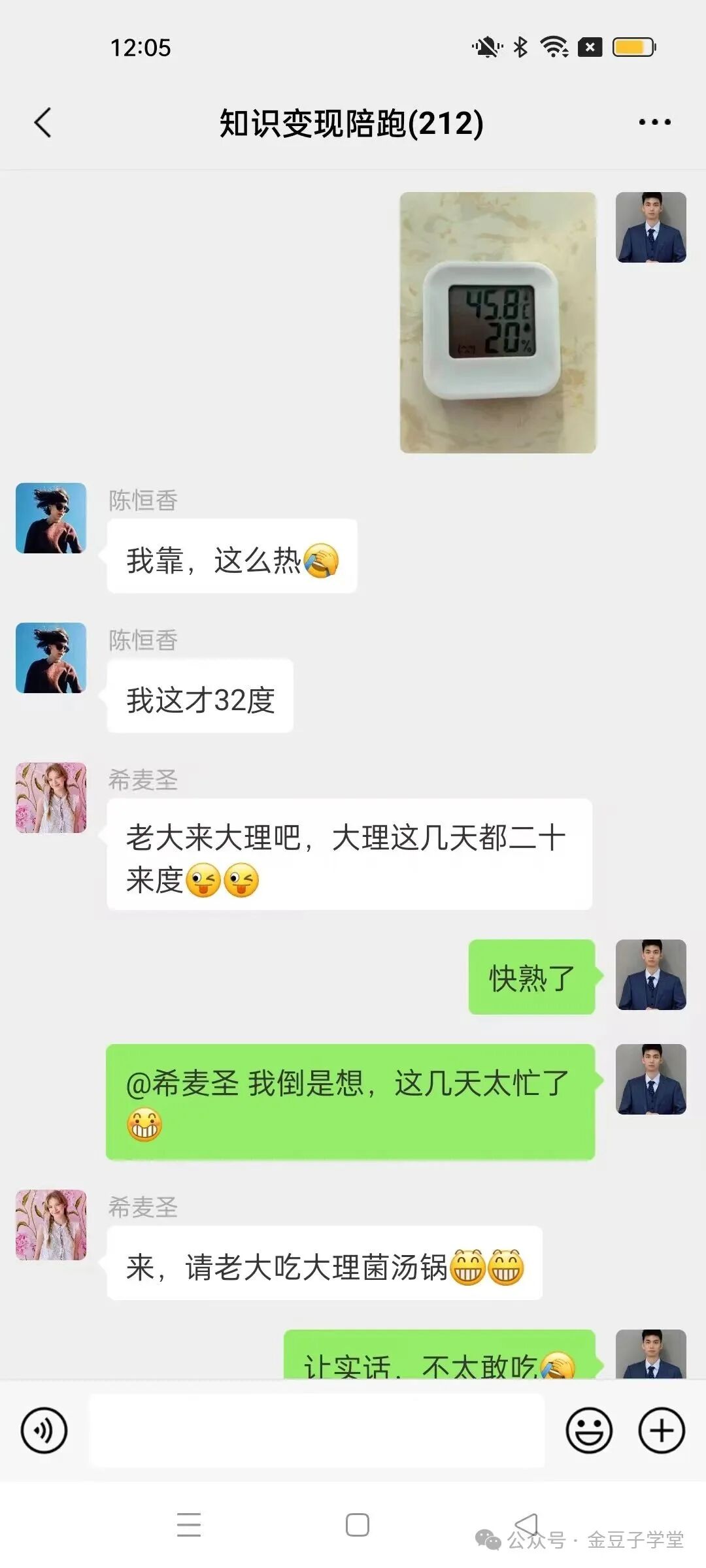The height and width of the screenshot is (1568, 706).
Task: Open 希麦圣's profile avatar
Action: click(50, 798)
